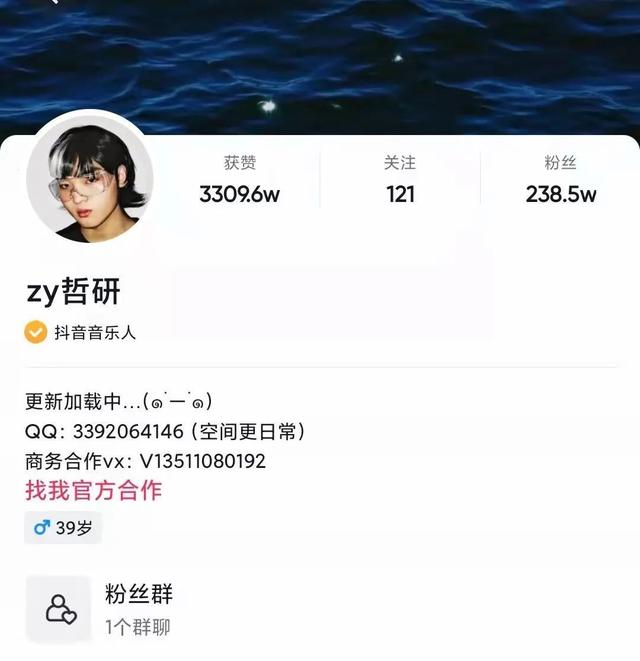The width and height of the screenshot is (640, 661).
Task: Tap the 找我官方合作 link
Action: tap(93, 490)
